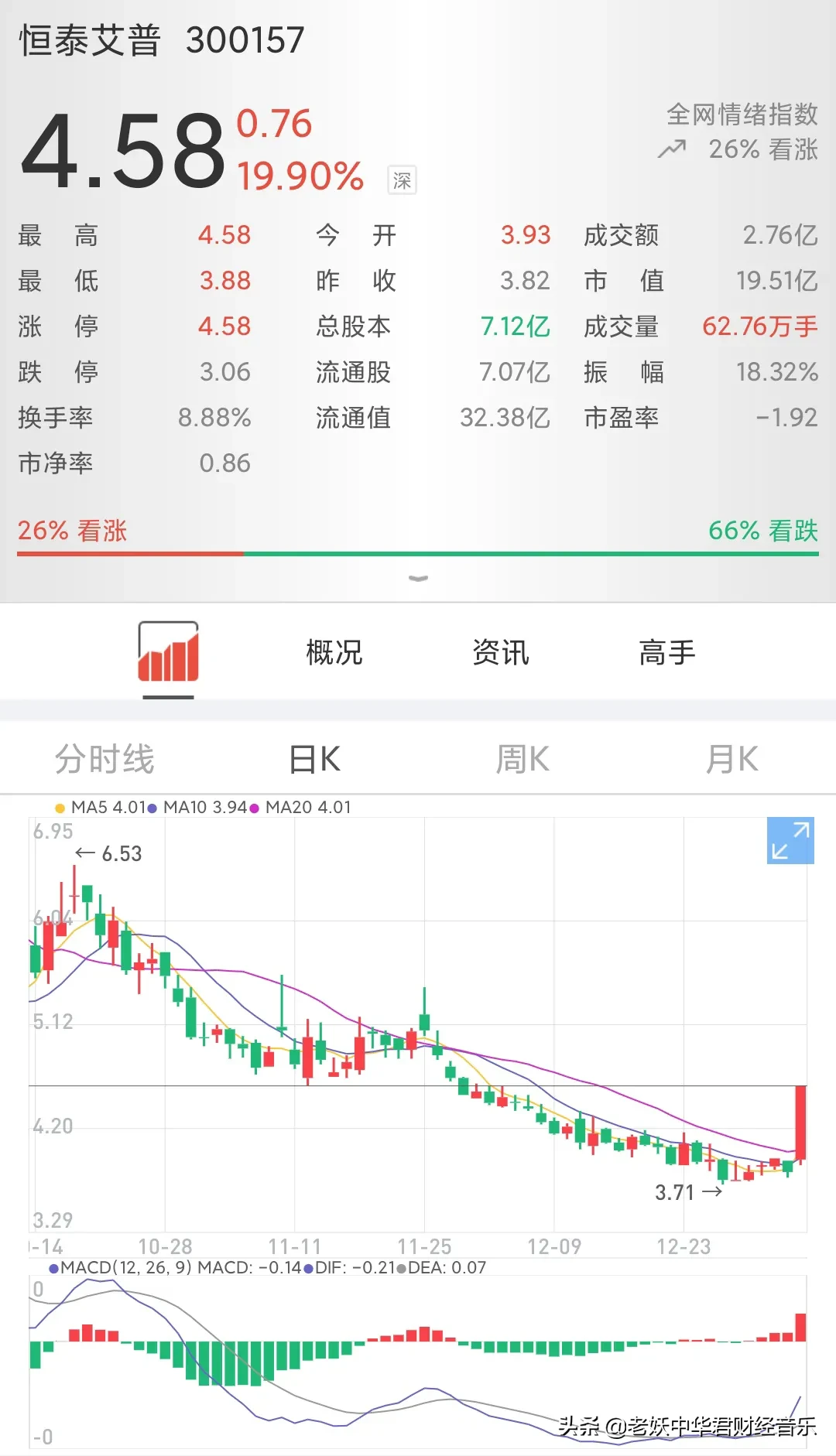Open the 资讯 news tab

(x=500, y=652)
